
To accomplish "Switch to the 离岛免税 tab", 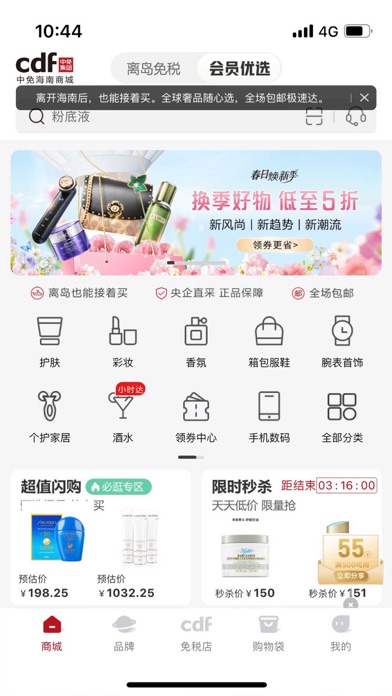I will coord(153,69).
